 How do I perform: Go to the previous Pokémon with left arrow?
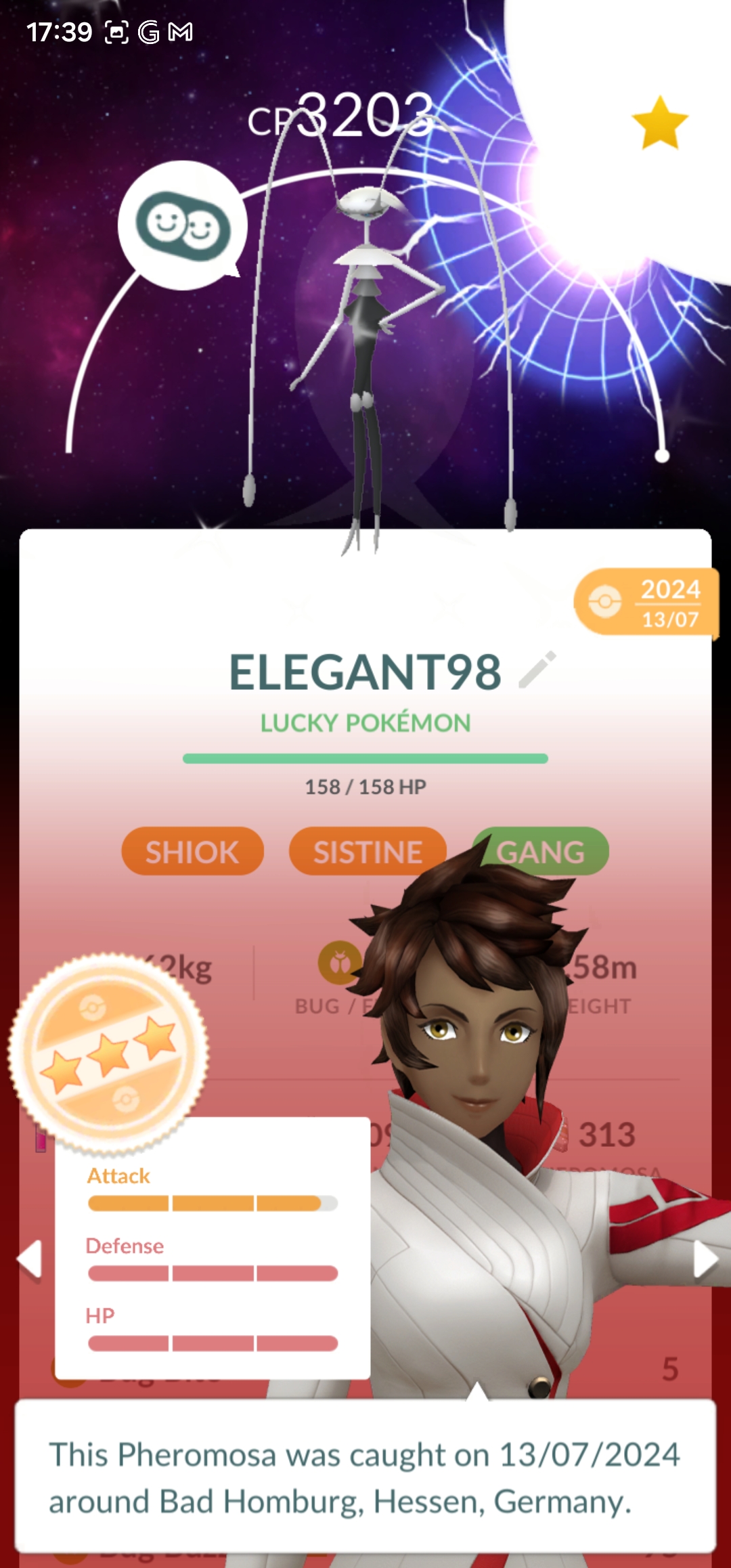click(x=30, y=1259)
